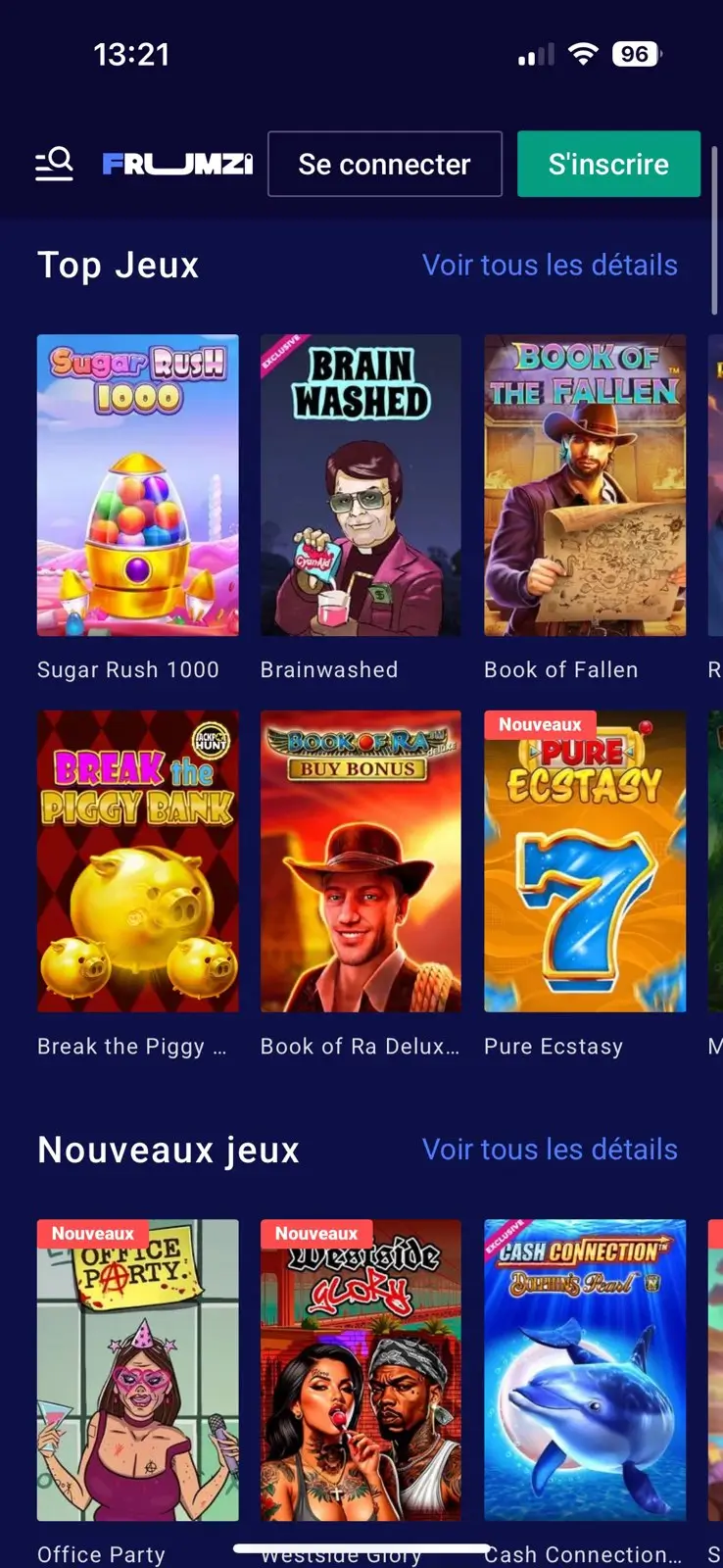This screenshot has height=1568, width=723.
Task: Open the Break the Piggy Bank game
Action: 137,861
